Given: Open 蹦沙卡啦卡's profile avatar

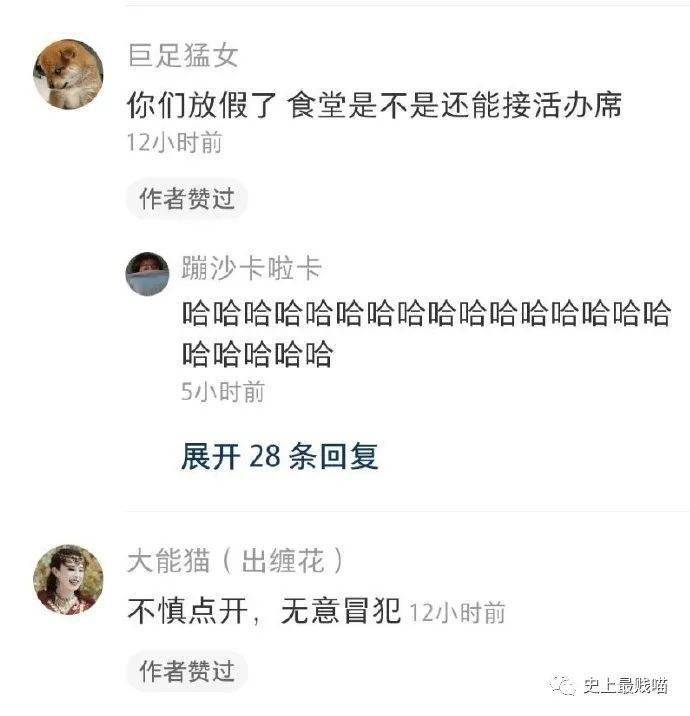Looking at the screenshot, I should tap(147, 273).
